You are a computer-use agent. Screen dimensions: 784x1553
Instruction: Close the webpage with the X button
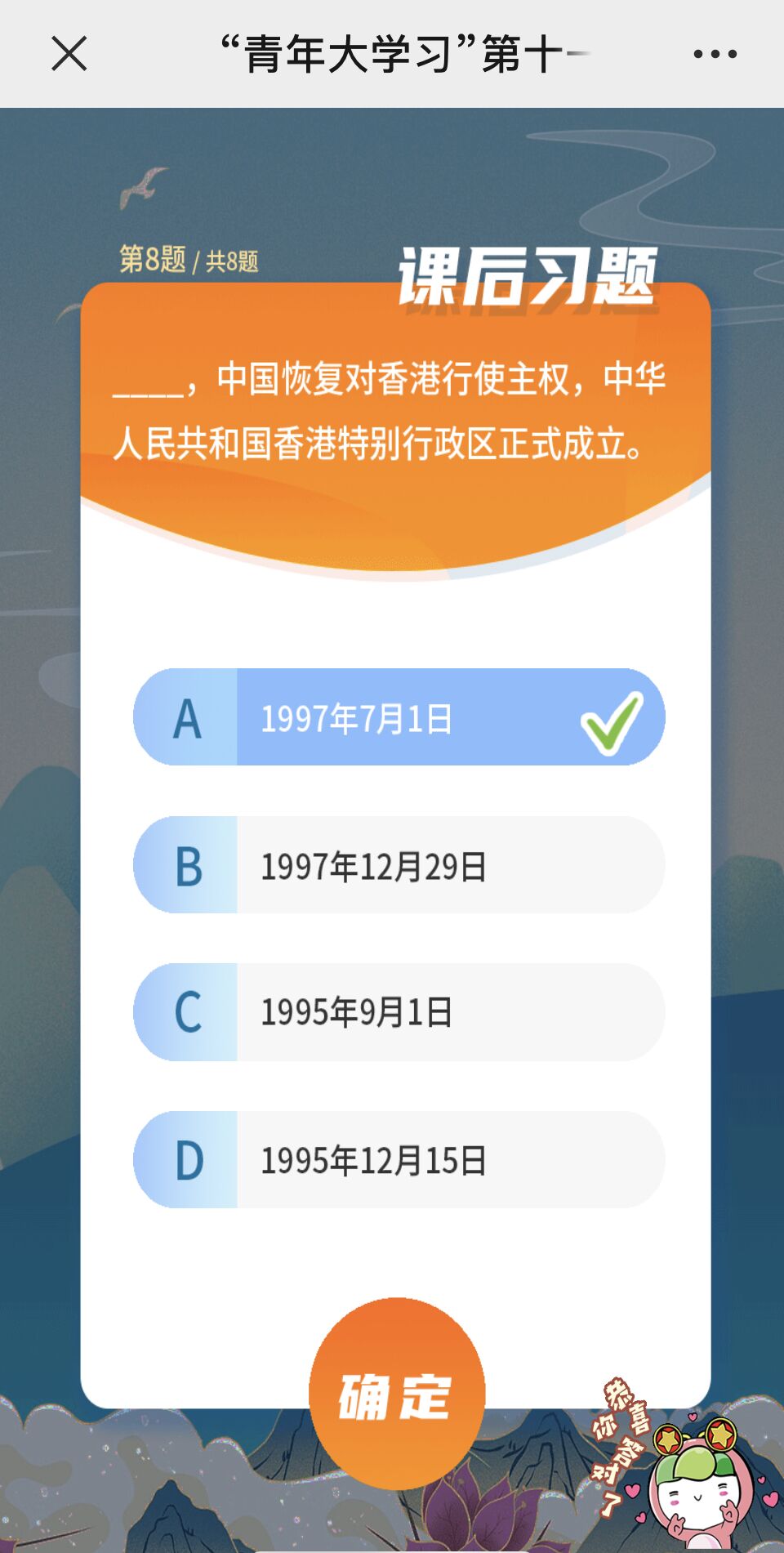(x=69, y=54)
